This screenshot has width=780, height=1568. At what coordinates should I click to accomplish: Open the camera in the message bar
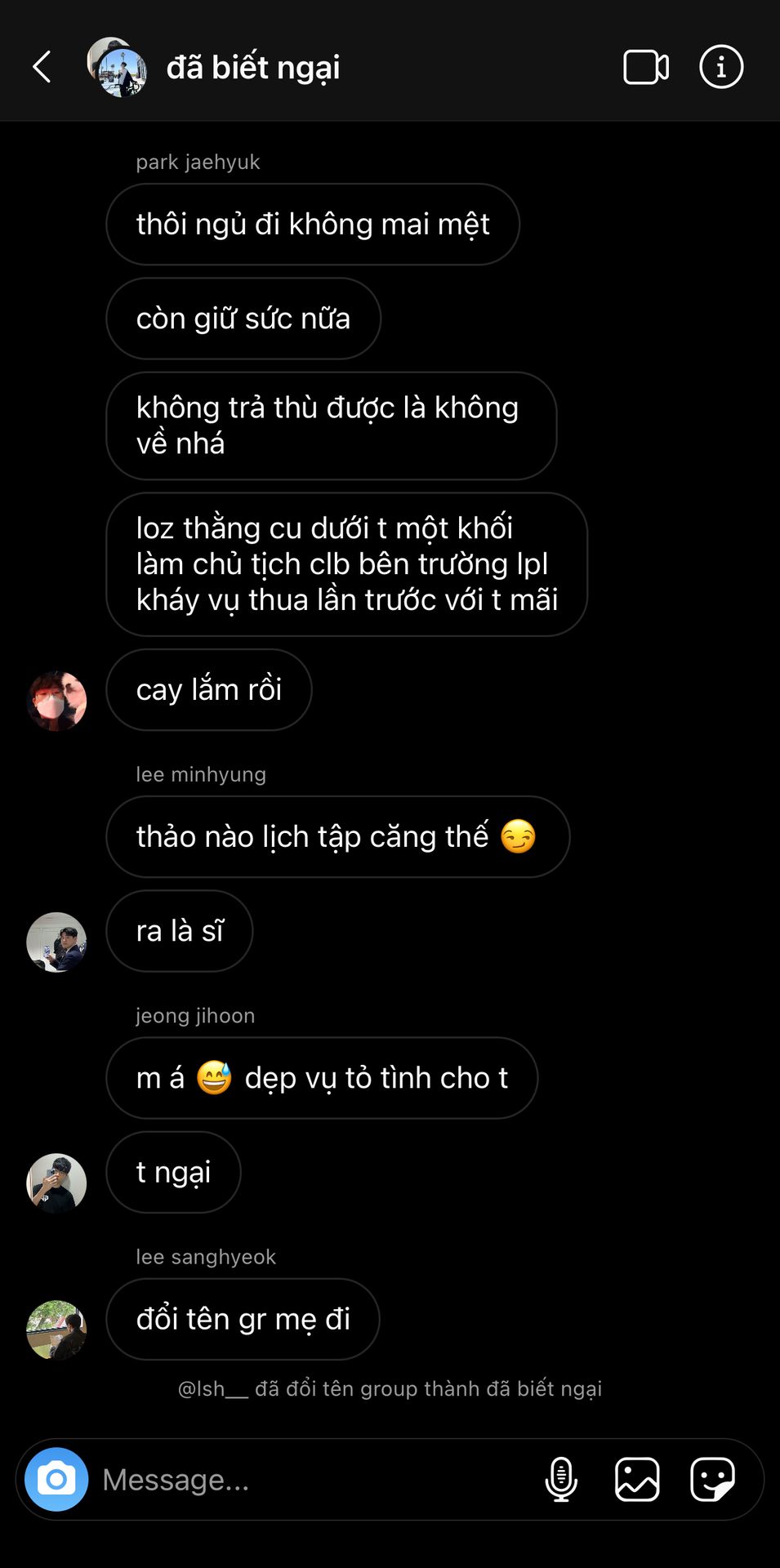tap(56, 1479)
